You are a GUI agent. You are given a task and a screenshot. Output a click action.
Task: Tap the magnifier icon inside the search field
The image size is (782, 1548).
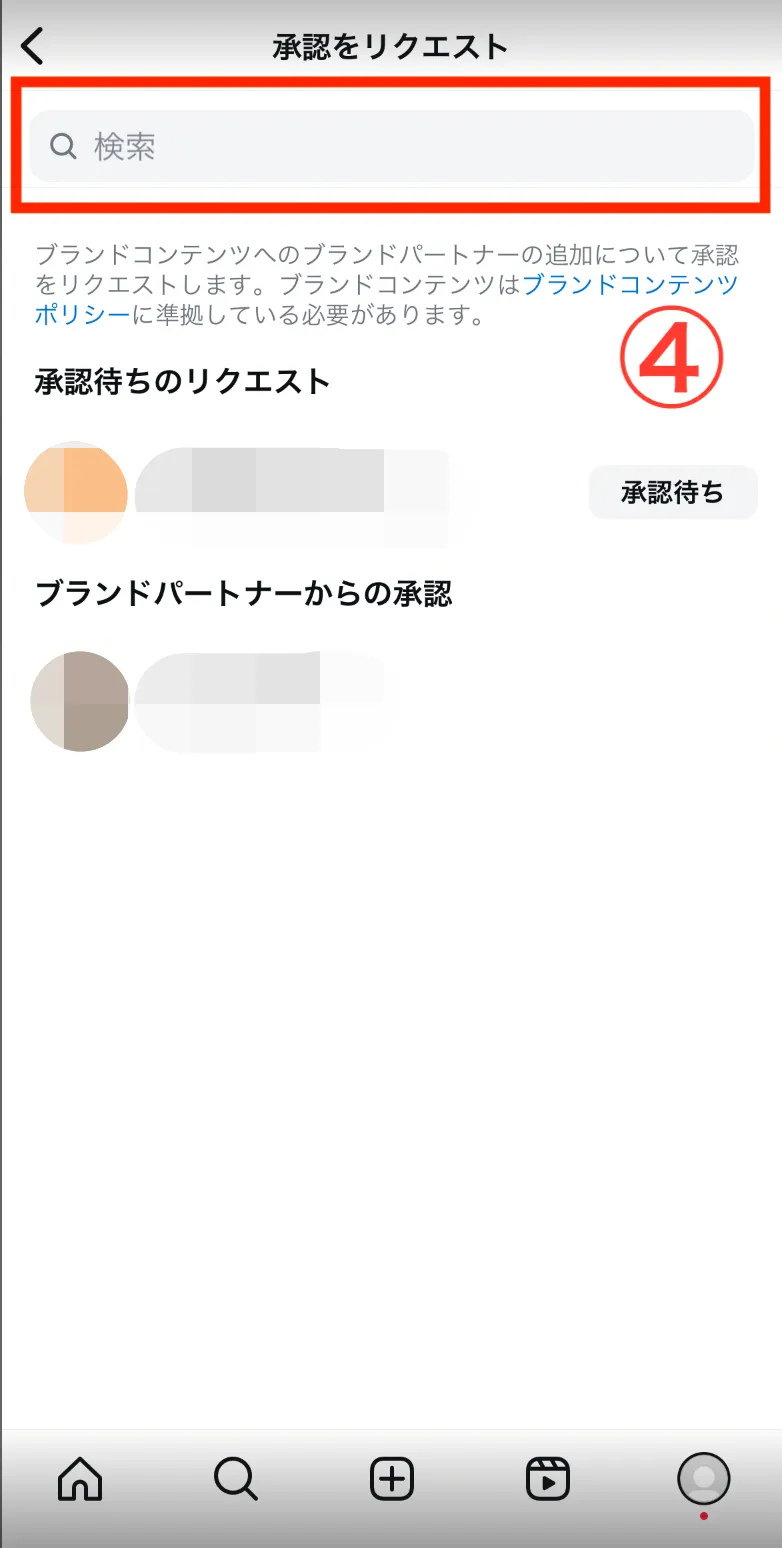click(x=62, y=146)
